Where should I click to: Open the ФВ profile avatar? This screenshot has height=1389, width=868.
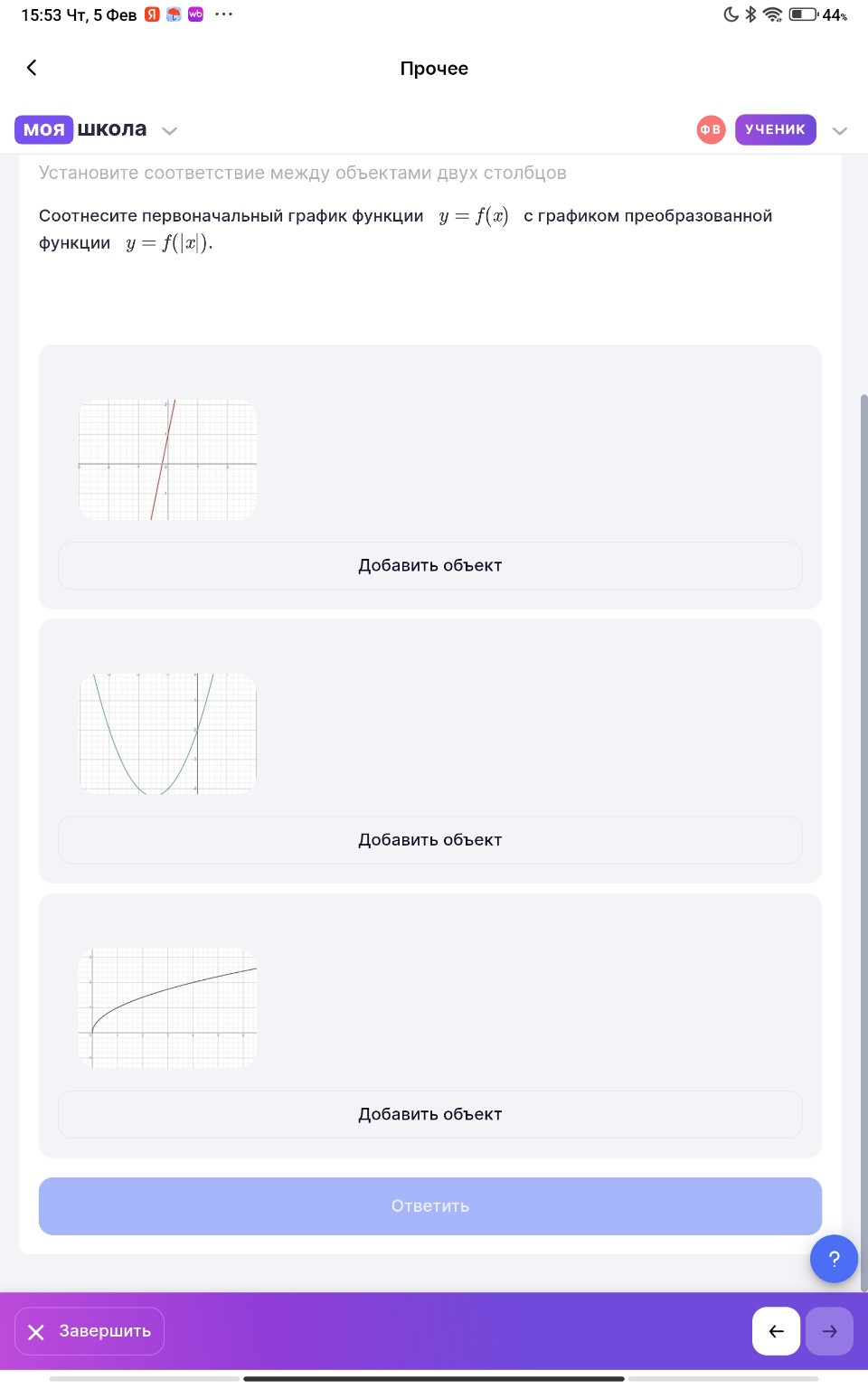(x=711, y=129)
